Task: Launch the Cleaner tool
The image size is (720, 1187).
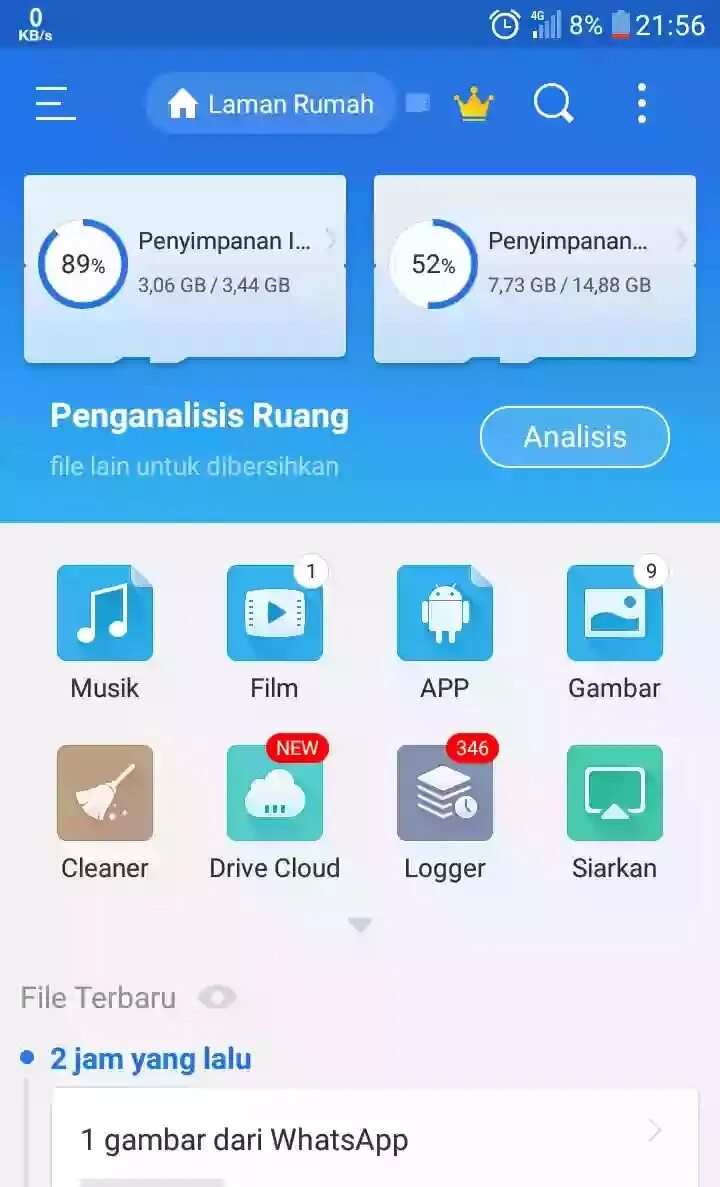Action: [104, 813]
